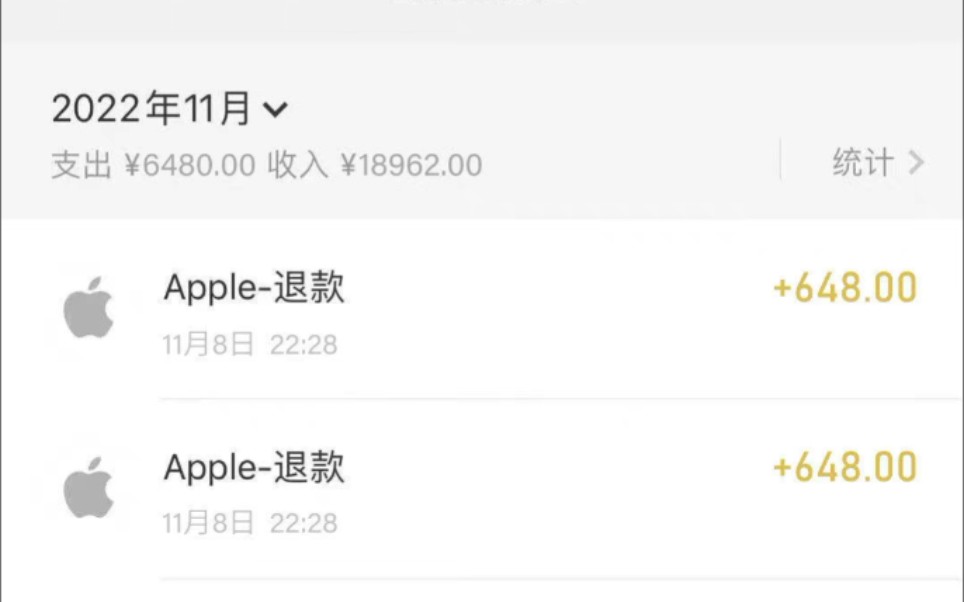Expand the 2022年11月 month picker
964x602 pixels.
point(170,110)
